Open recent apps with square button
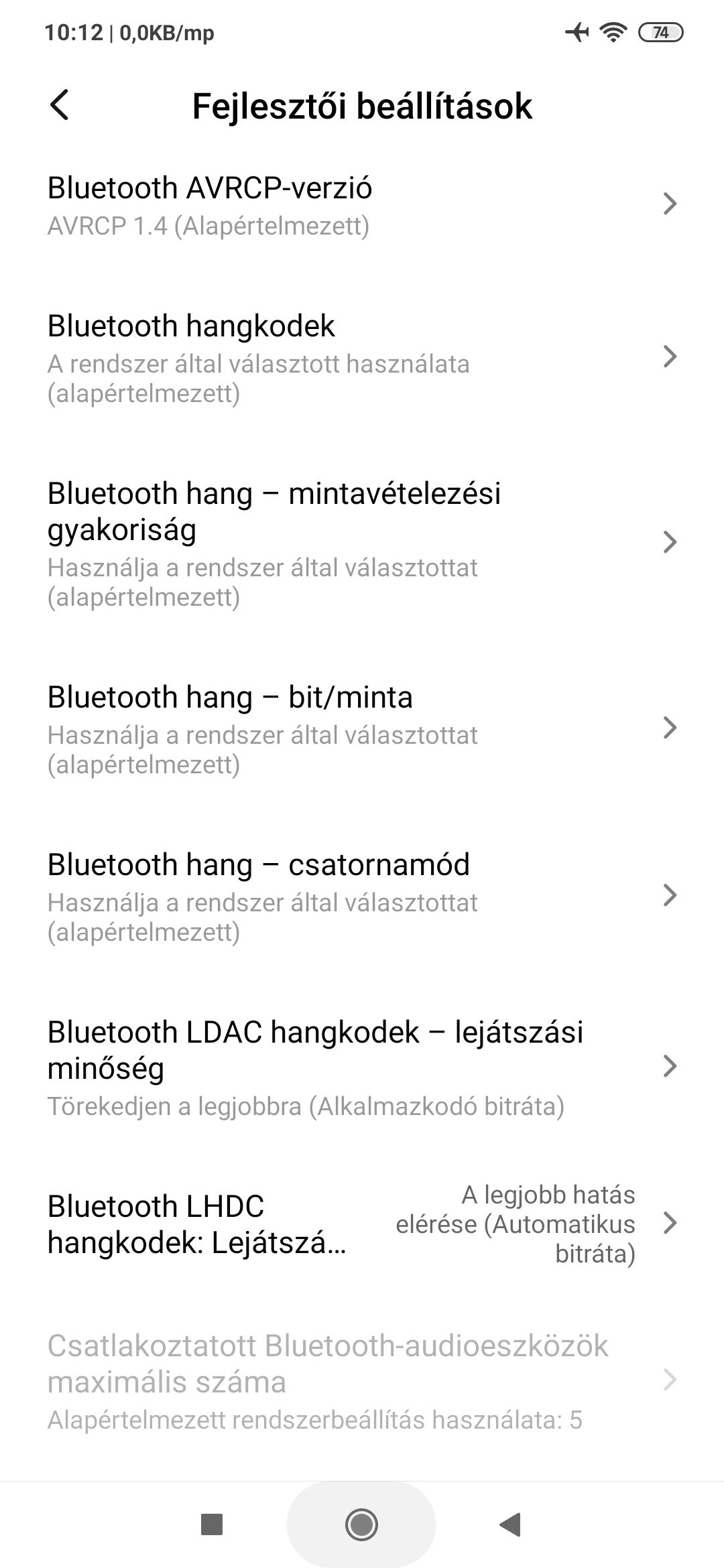724x1568 pixels. (x=212, y=1524)
